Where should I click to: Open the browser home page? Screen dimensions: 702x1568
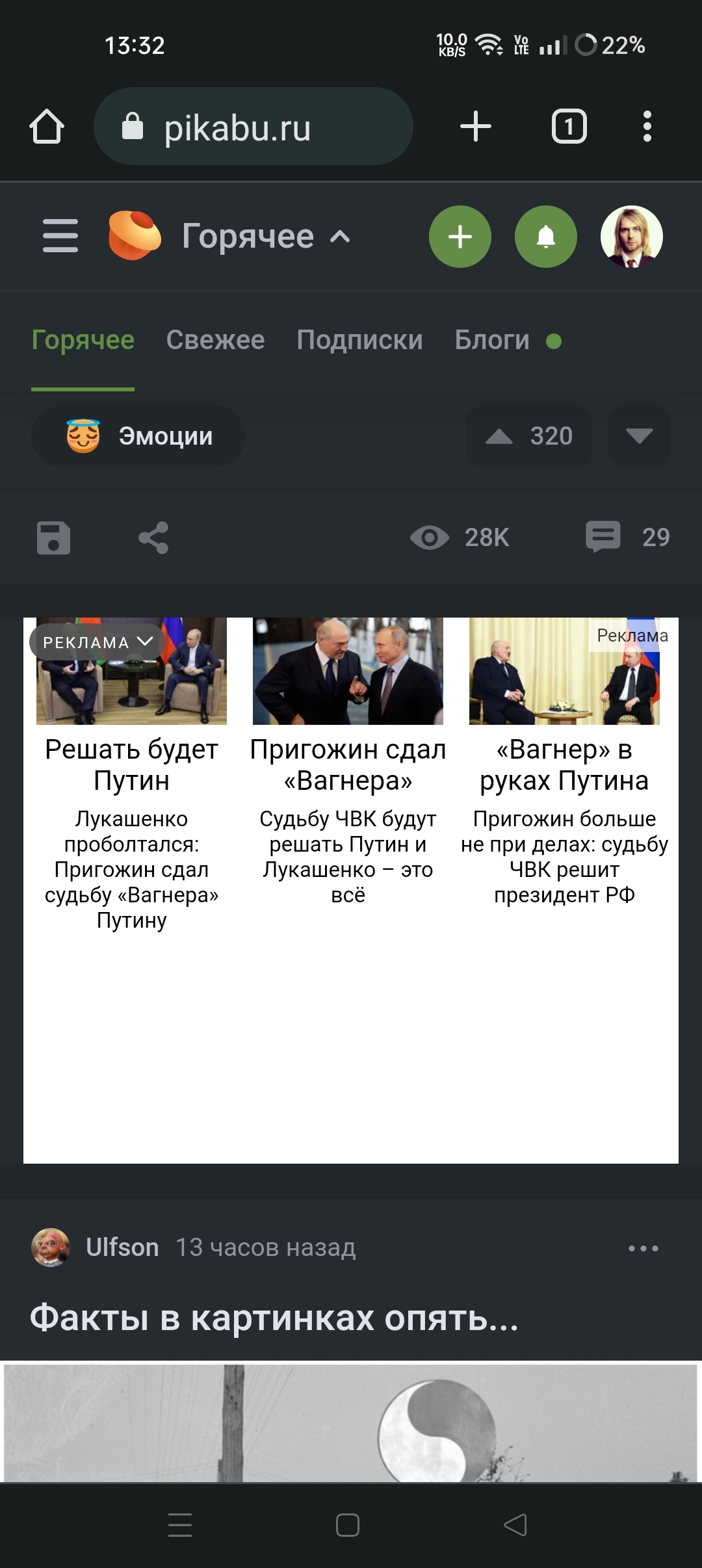point(47,126)
